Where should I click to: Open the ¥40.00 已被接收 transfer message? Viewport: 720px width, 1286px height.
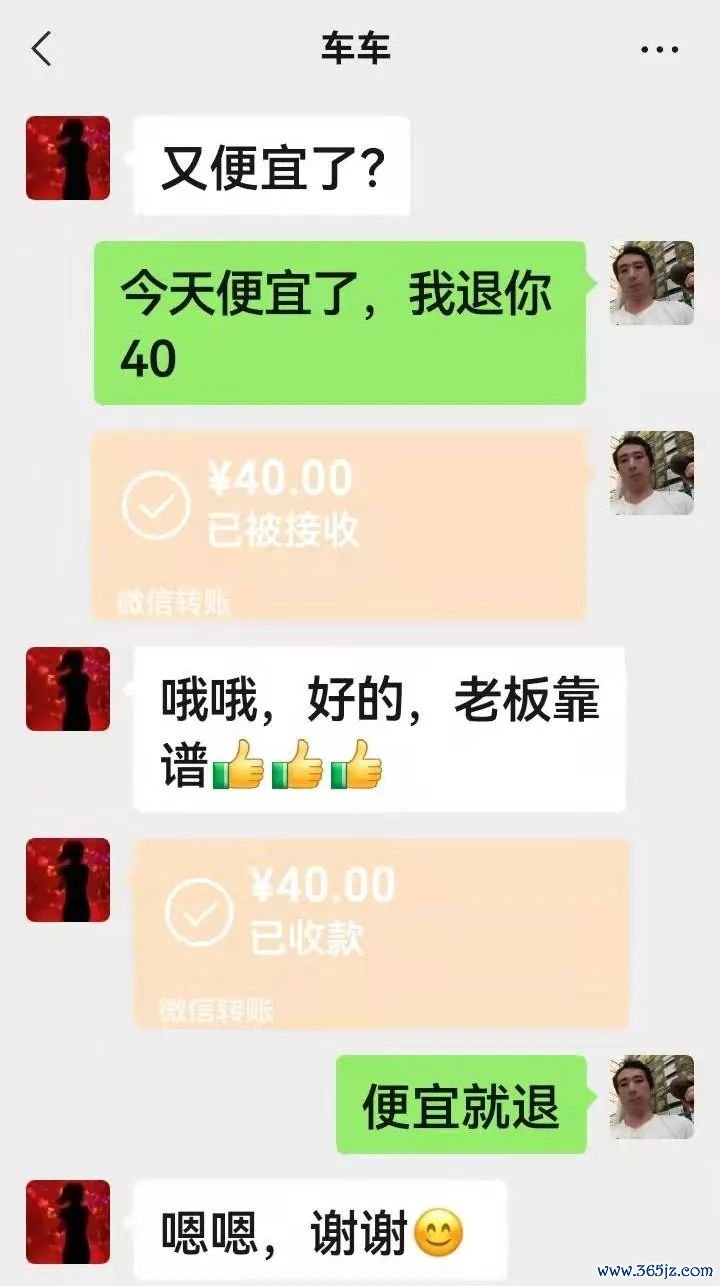click(x=339, y=523)
